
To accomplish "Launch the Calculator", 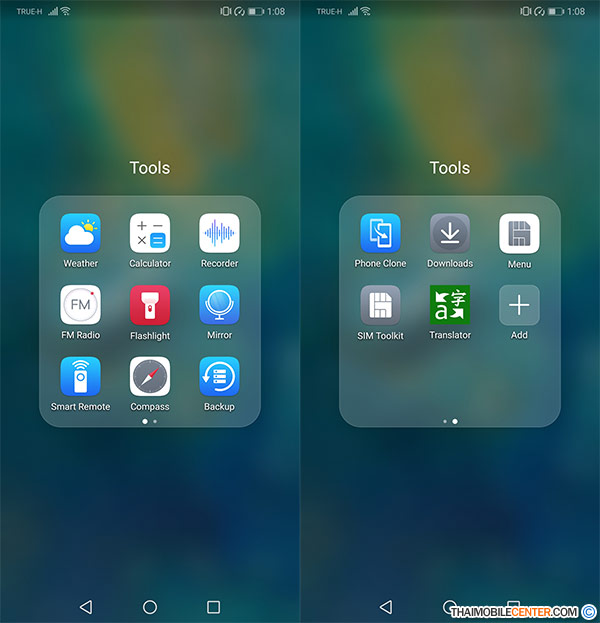I will [150, 234].
